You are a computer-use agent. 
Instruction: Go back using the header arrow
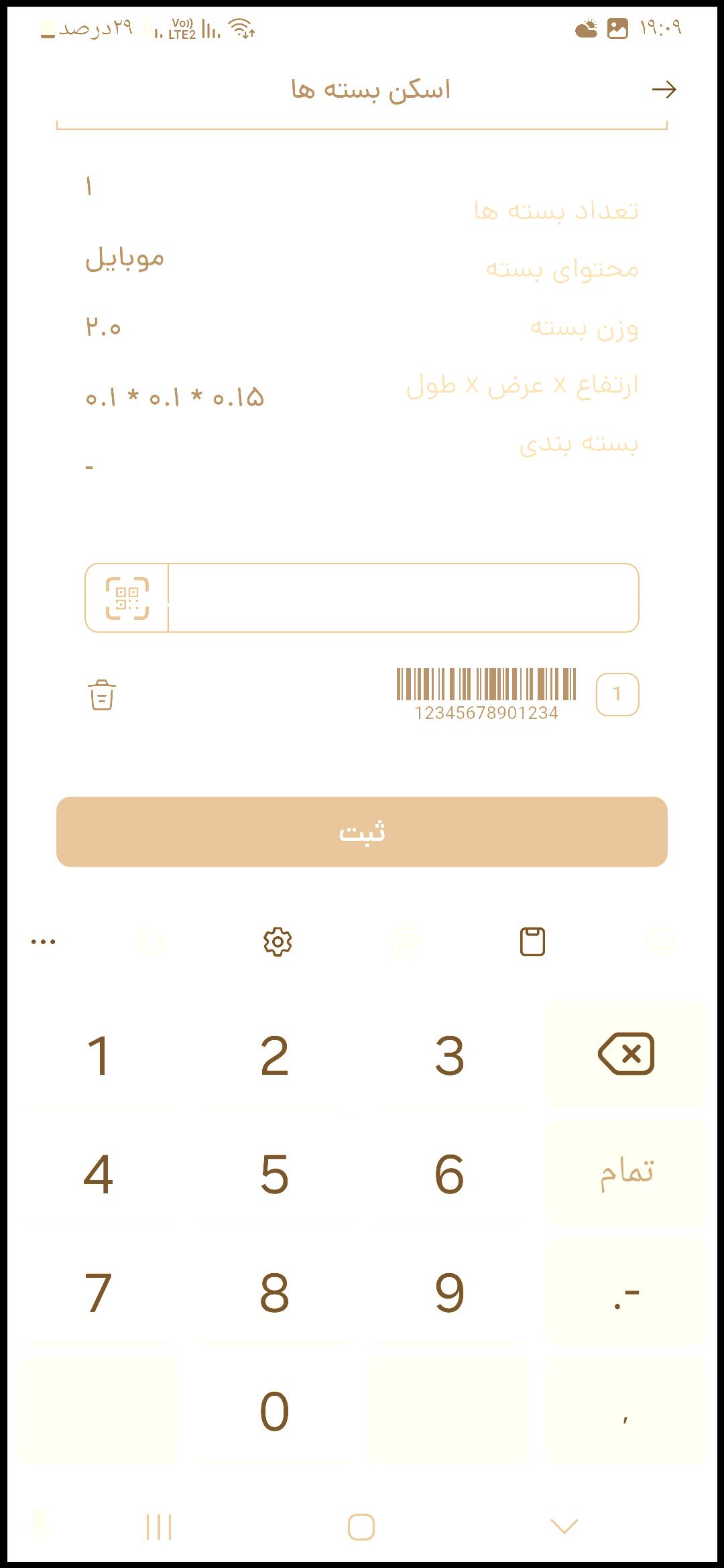(664, 90)
